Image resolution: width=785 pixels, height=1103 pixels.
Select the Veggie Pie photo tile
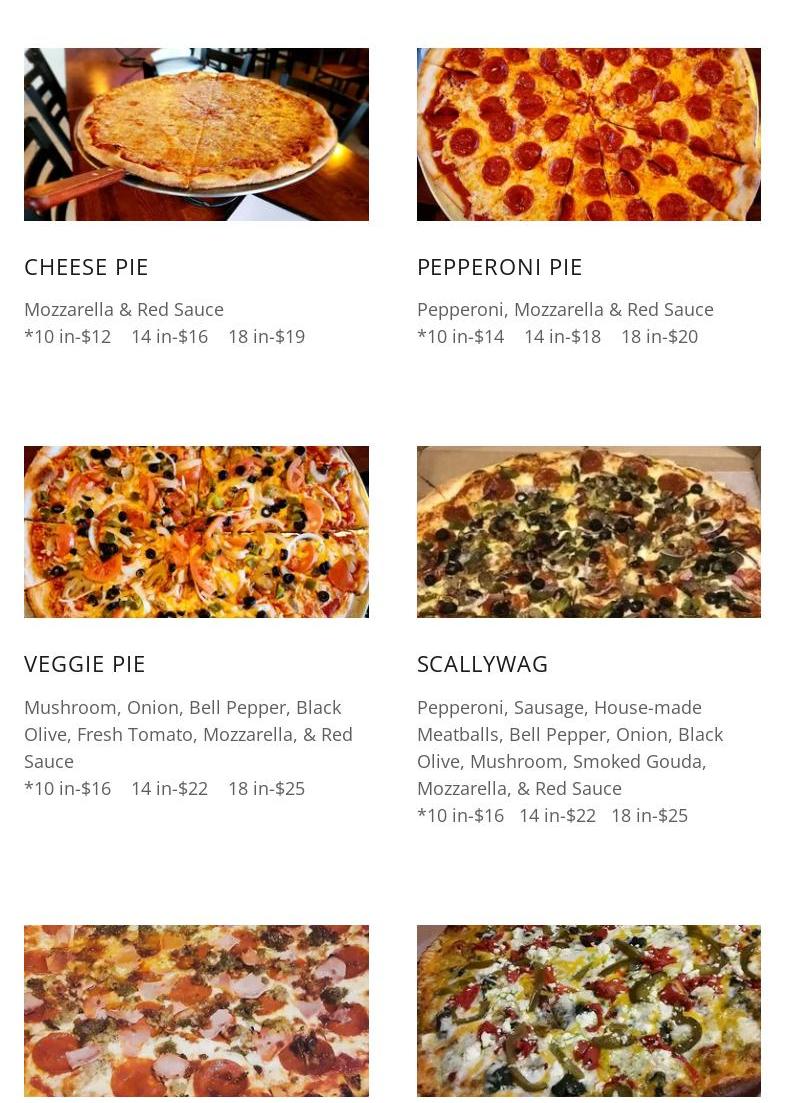coord(196,532)
